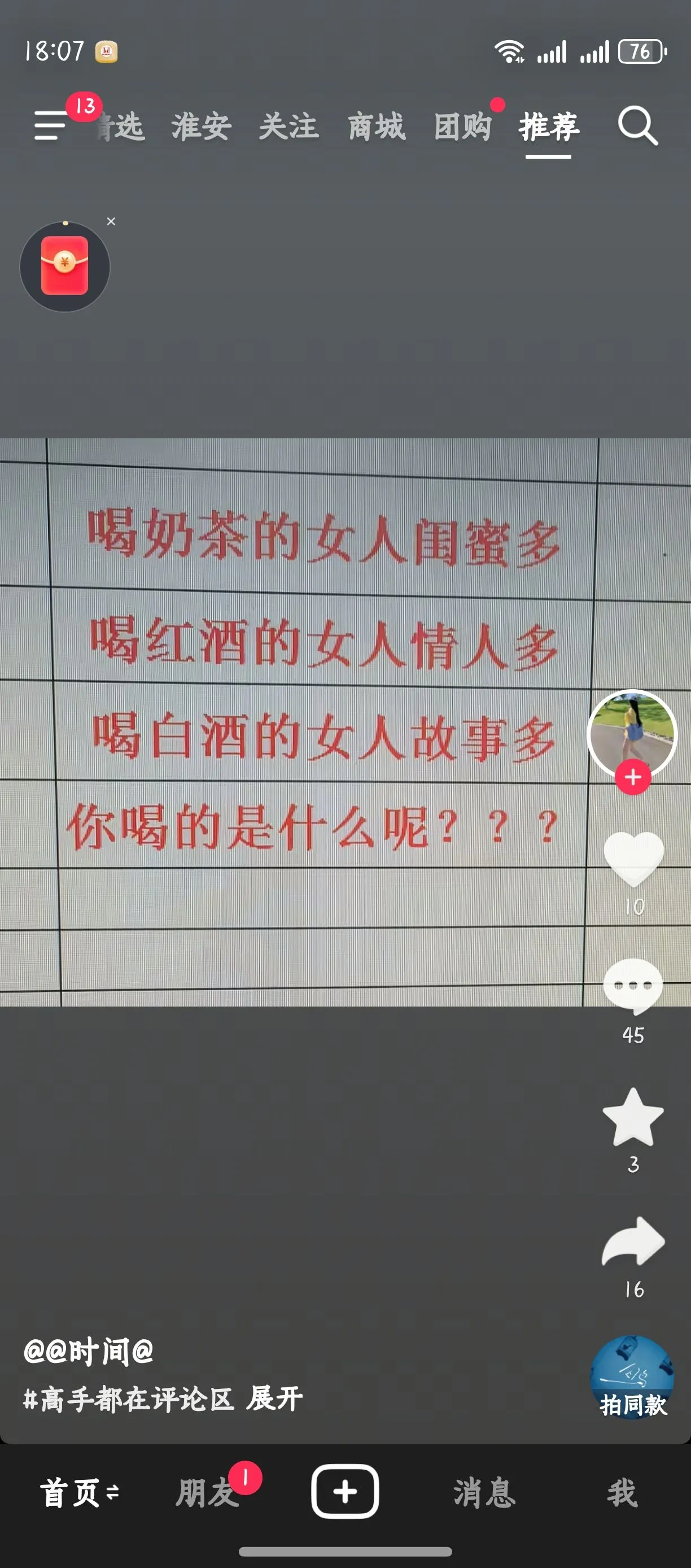Favorite this video with the star
The height and width of the screenshot is (1568, 691).
[x=633, y=1117]
